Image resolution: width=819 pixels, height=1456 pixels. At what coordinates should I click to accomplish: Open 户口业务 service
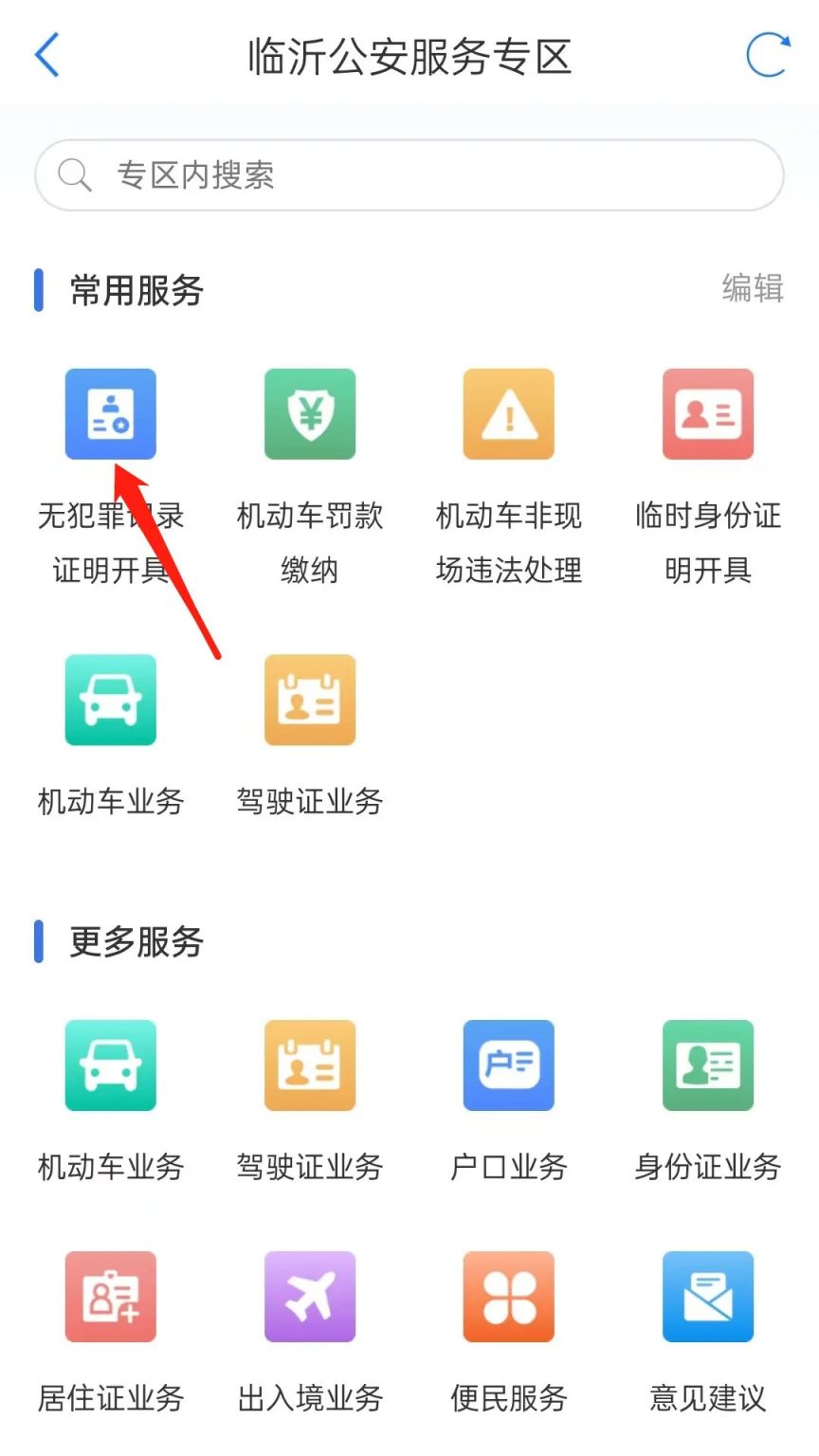[509, 1065]
